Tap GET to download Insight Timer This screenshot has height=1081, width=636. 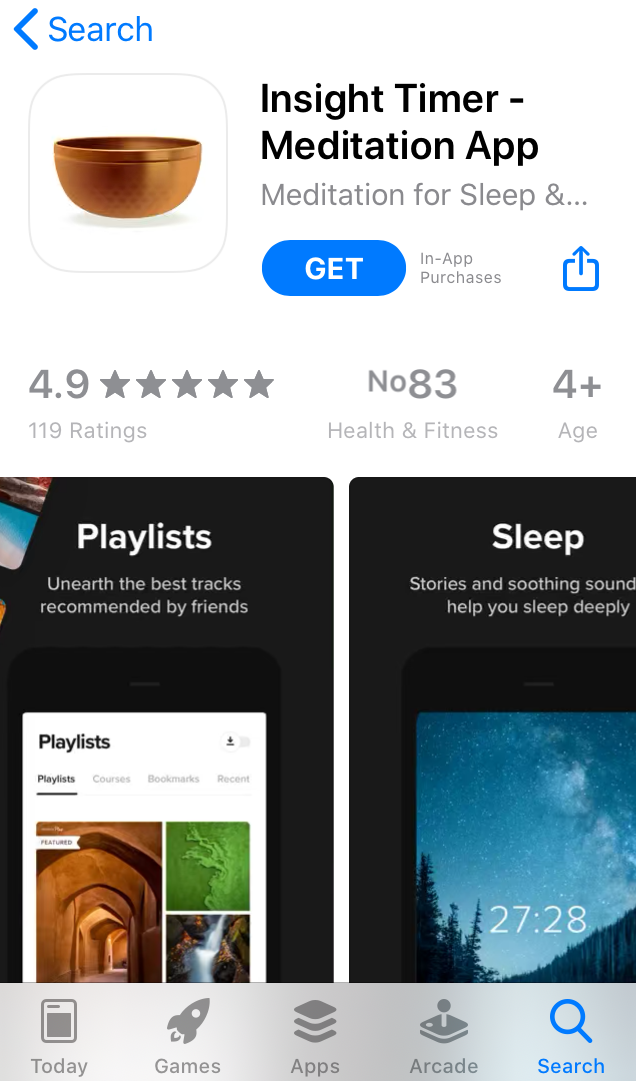coord(334,268)
